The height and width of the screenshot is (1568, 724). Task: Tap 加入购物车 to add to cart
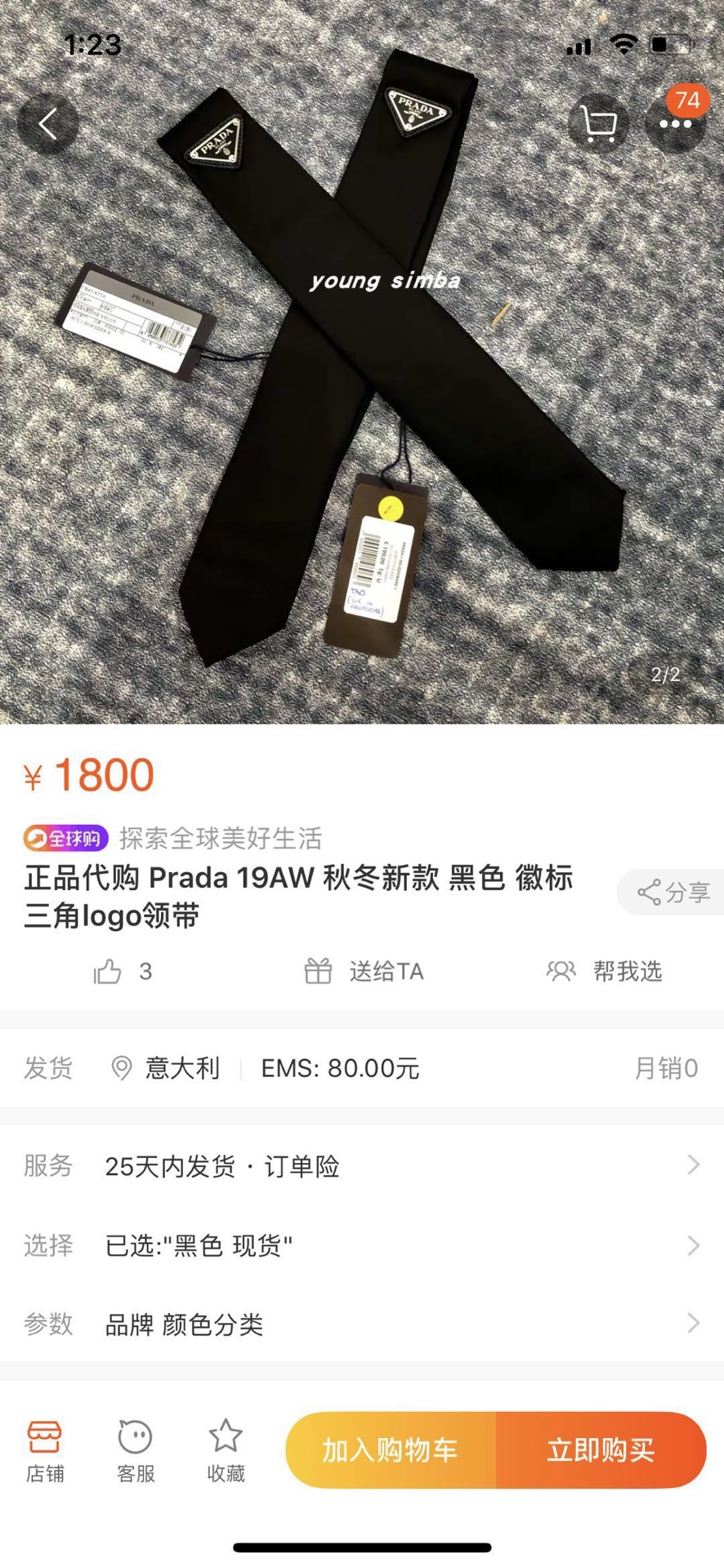tap(391, 1450)
